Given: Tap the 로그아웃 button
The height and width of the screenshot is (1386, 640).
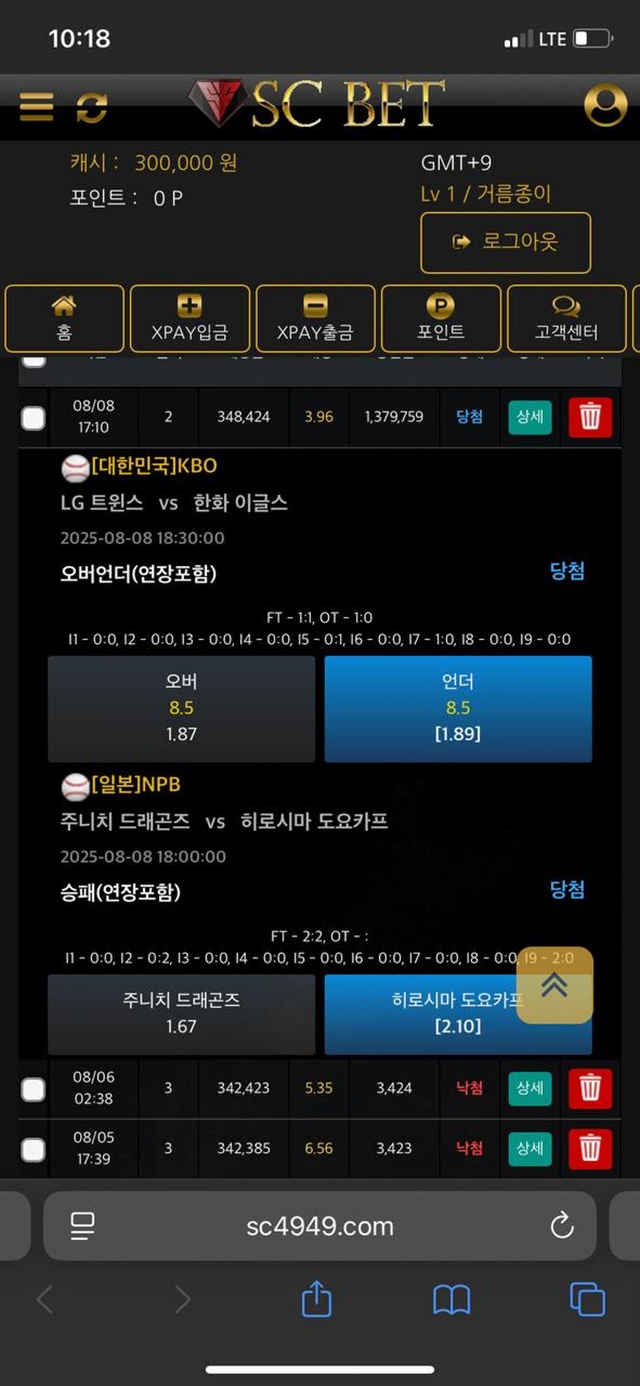Looking at the screenshot, I should tap(505, 242).
